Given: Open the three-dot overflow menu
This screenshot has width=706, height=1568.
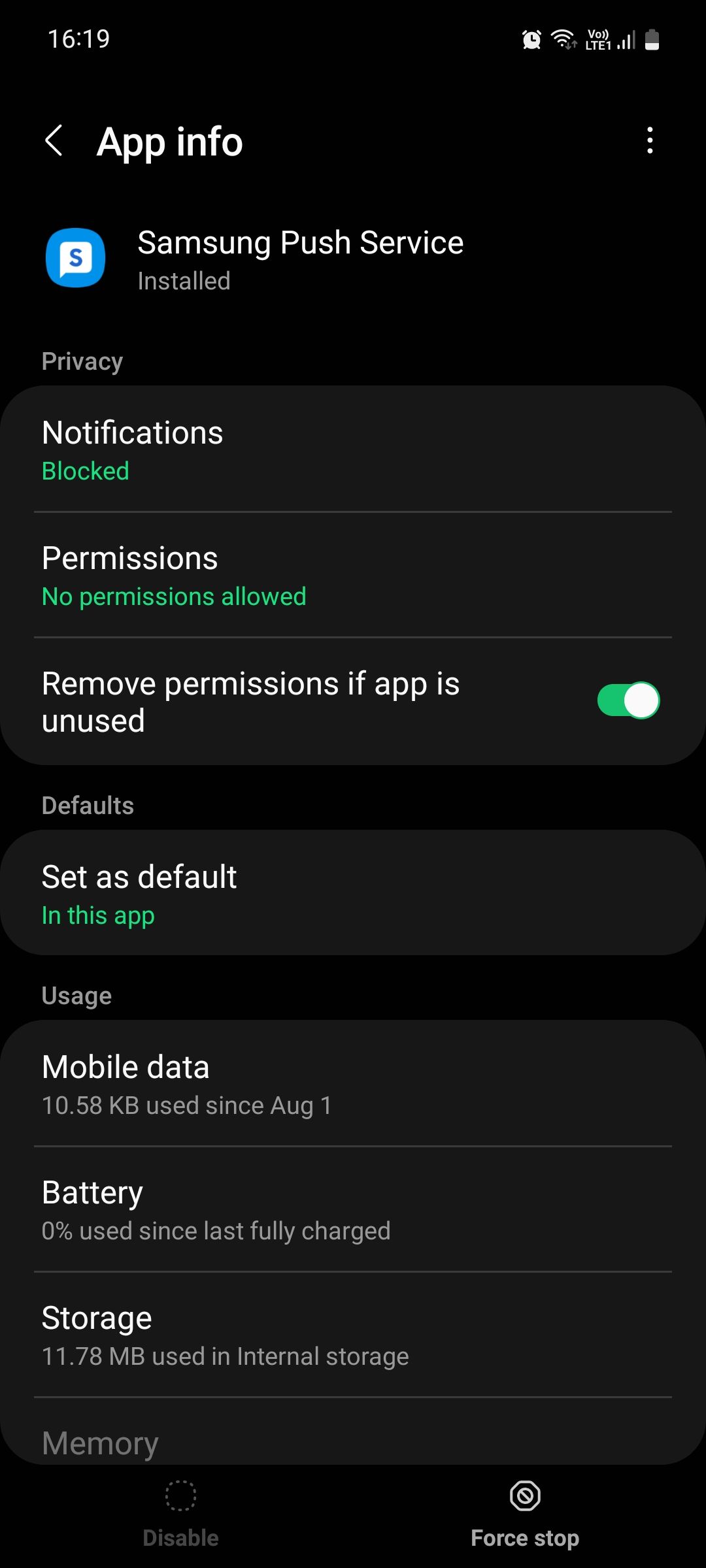Looking at the screenshot, I should tap(650, 141).
